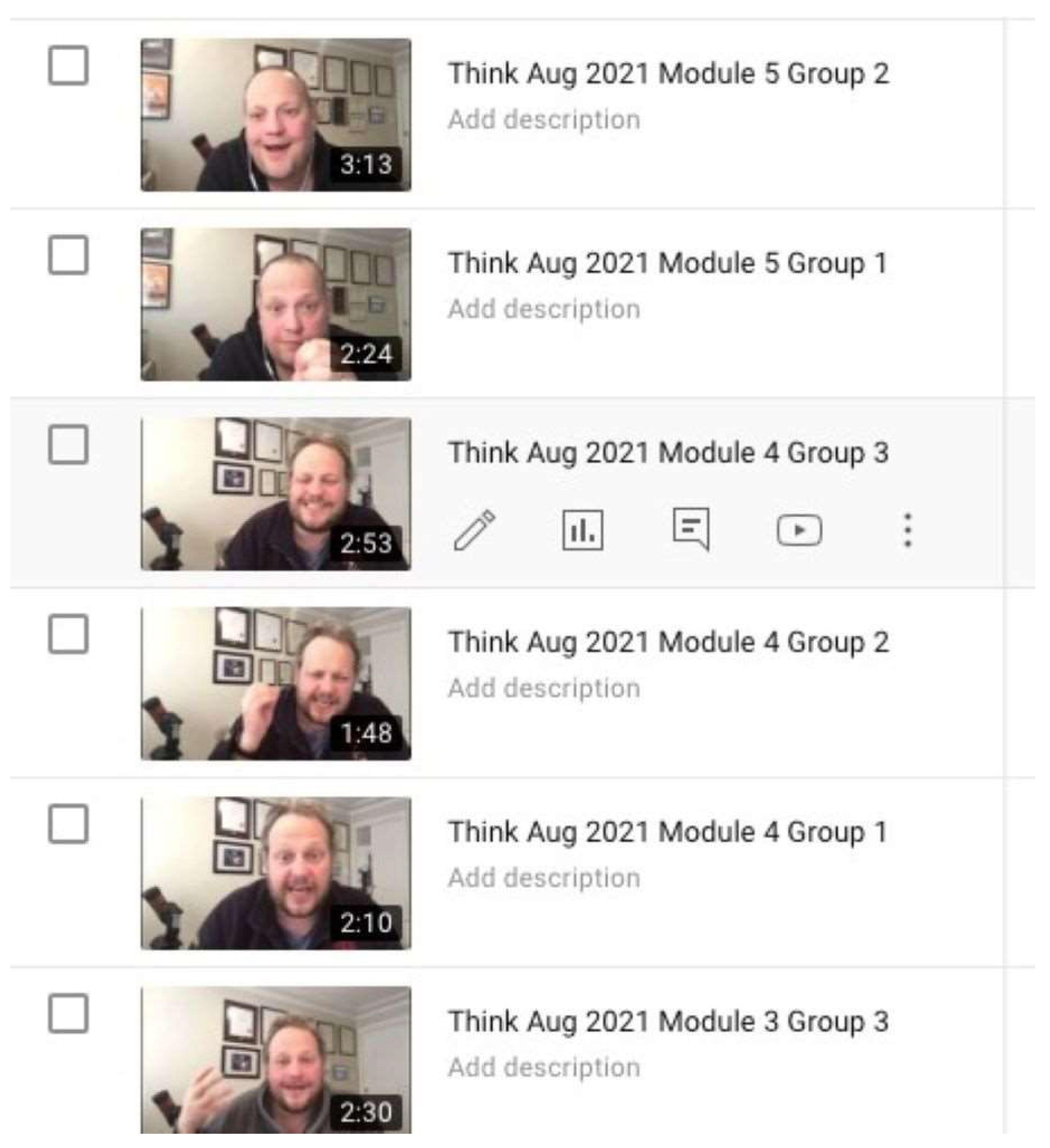Open the Module 5 Group 1 video thumbnail
This screenshot has height=1148, width=1050.
[x=276, y=305]
